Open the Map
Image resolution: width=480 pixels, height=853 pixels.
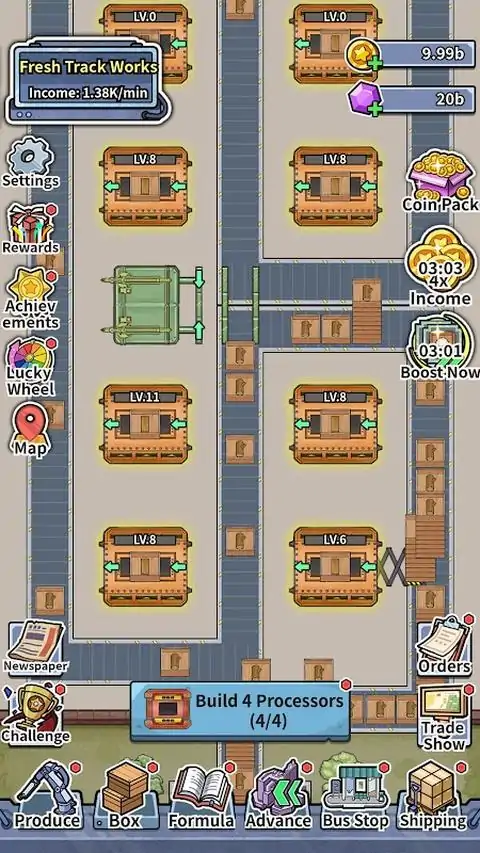[x=30, y=431]
